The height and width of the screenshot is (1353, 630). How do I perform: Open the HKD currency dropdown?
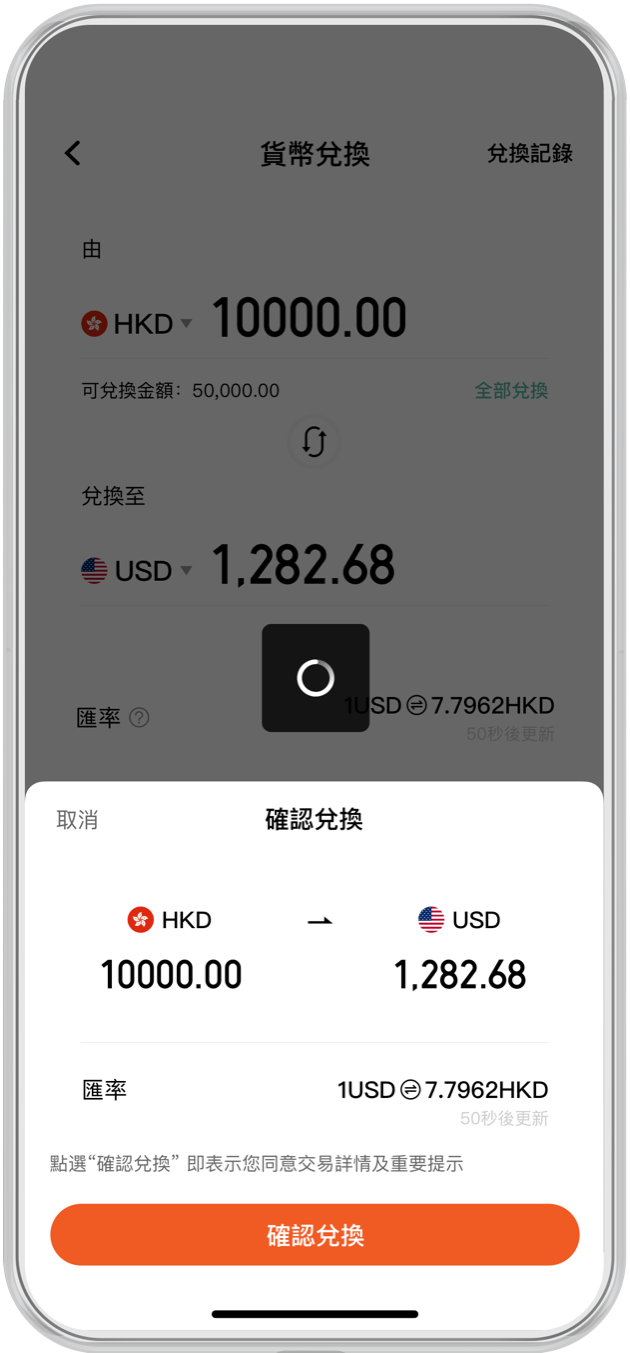(x=136, y=323)
